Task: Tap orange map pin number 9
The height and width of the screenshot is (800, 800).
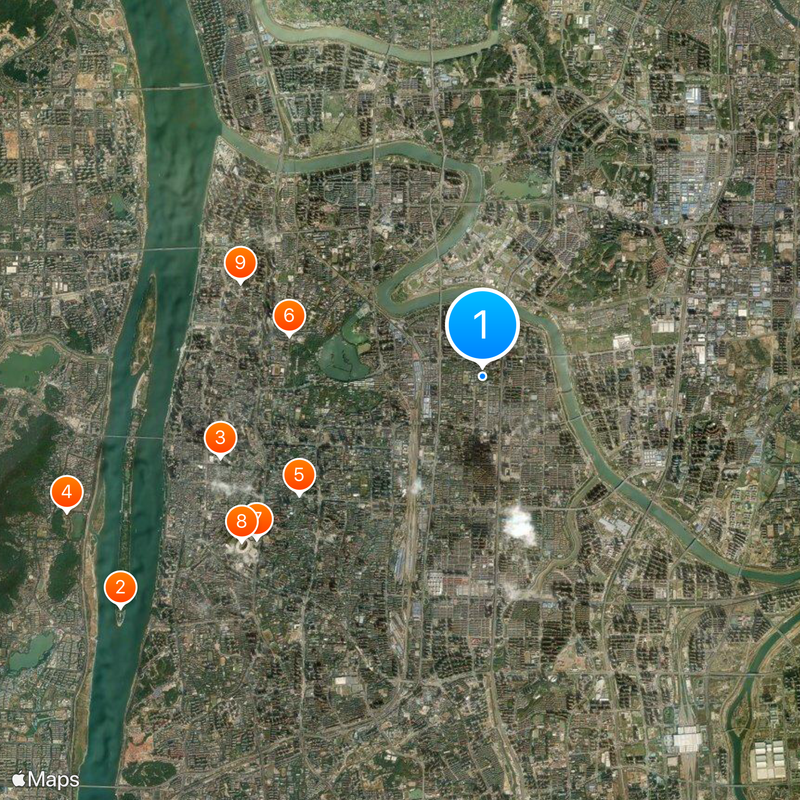Action: tap(240, 264)
